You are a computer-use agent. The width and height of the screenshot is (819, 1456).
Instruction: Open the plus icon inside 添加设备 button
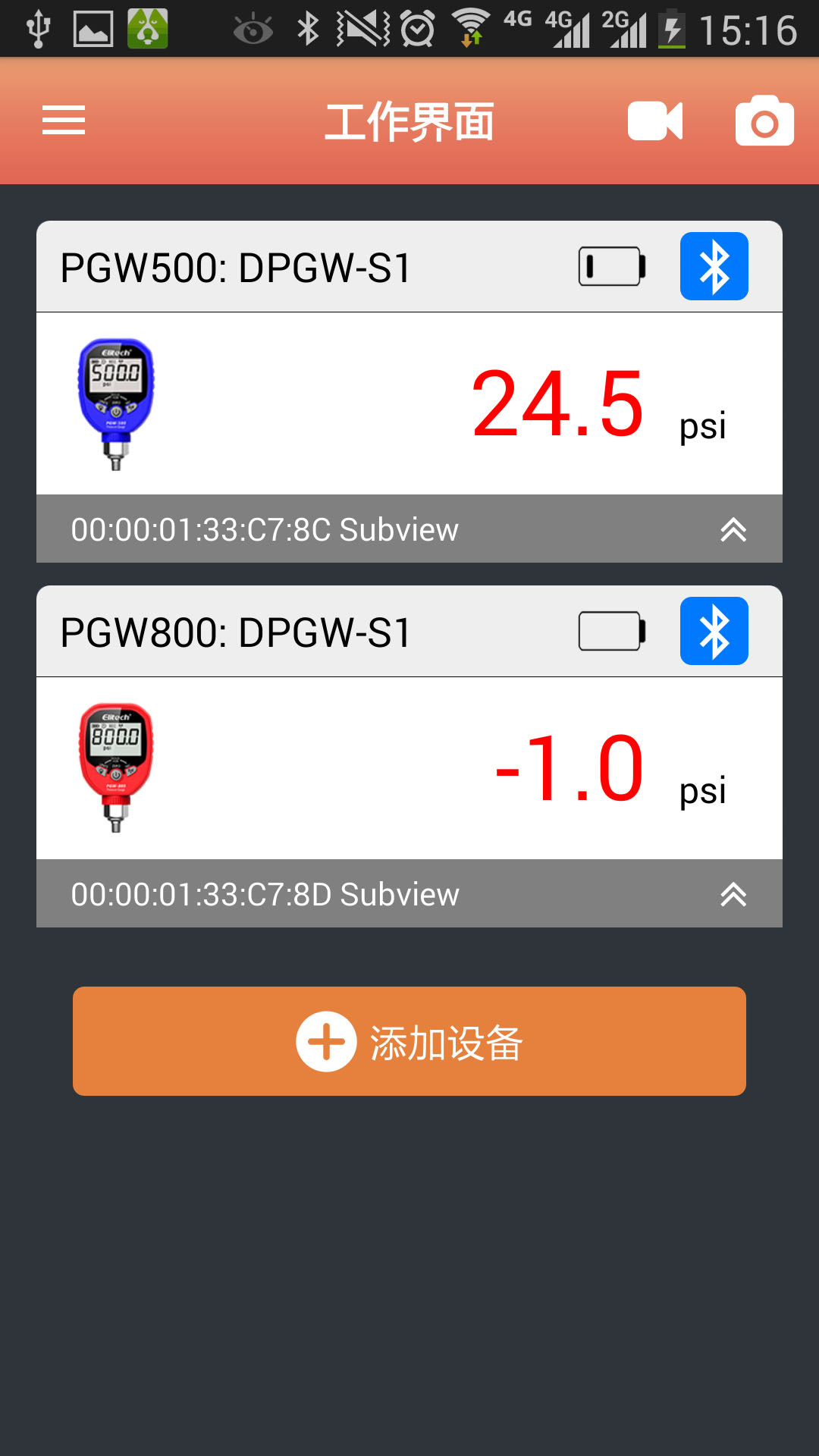pos(326,1041)
